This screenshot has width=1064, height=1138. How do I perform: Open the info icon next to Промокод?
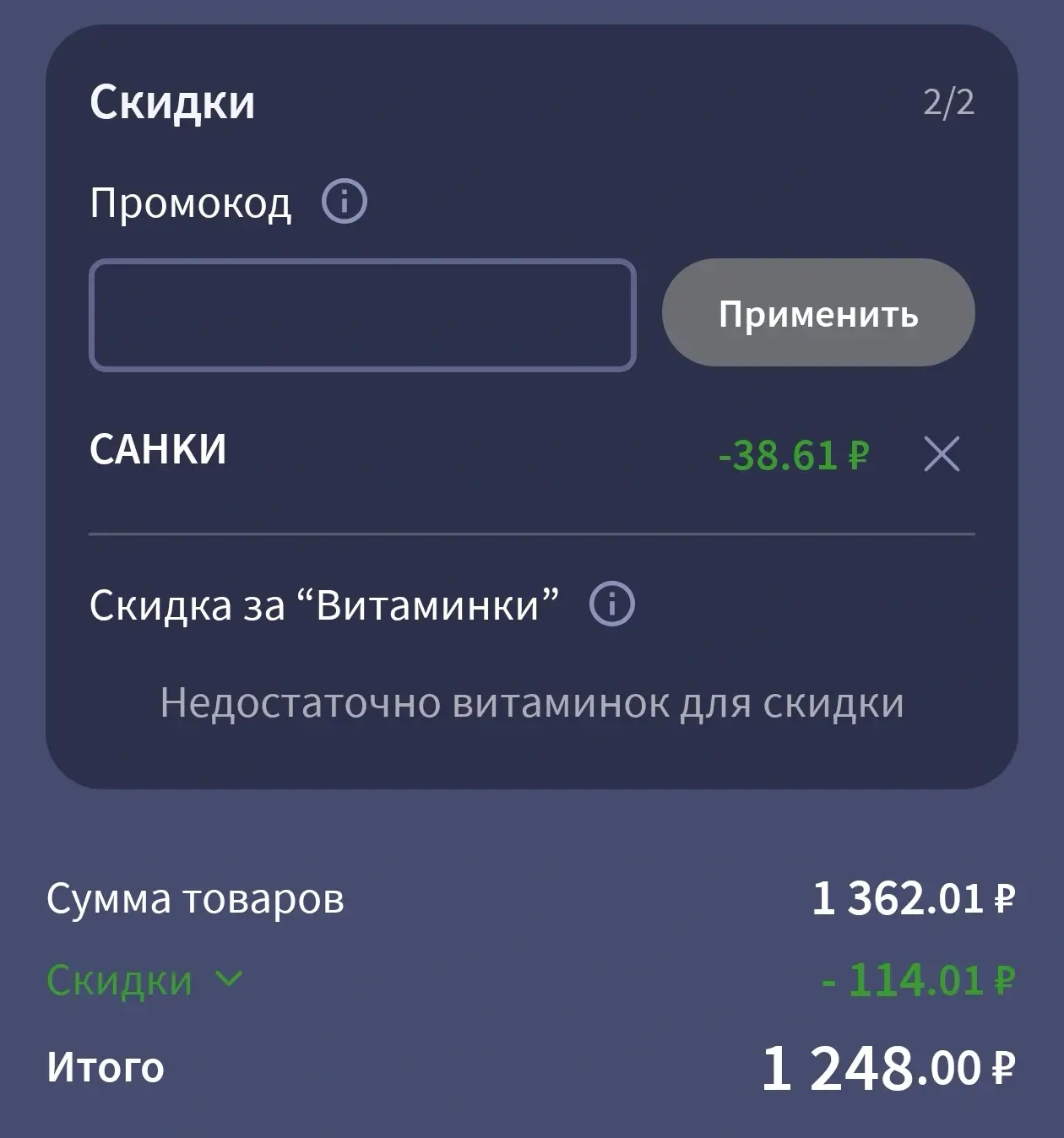345,202
